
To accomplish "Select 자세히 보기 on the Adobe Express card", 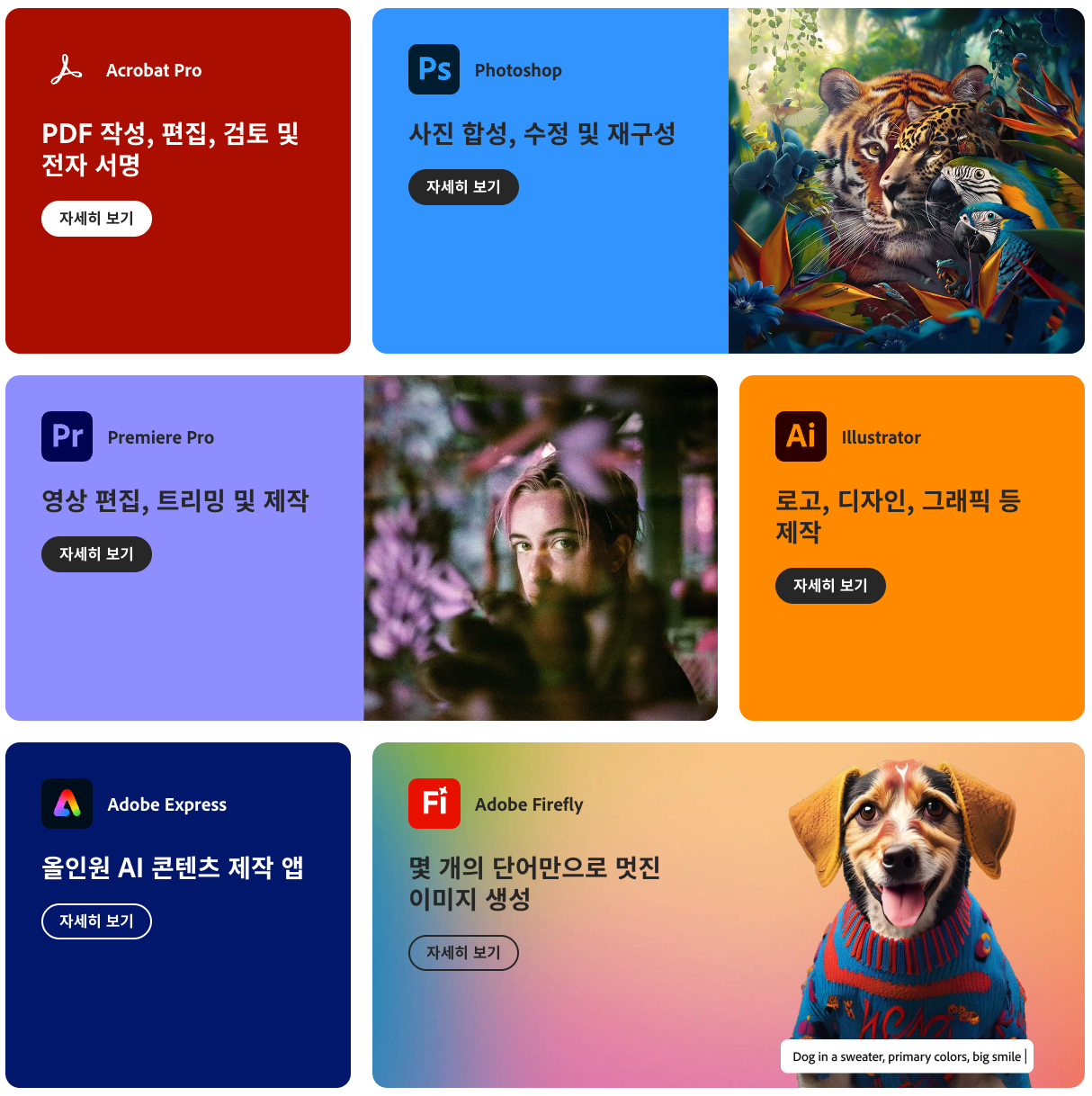I will [x=96, y=921].
